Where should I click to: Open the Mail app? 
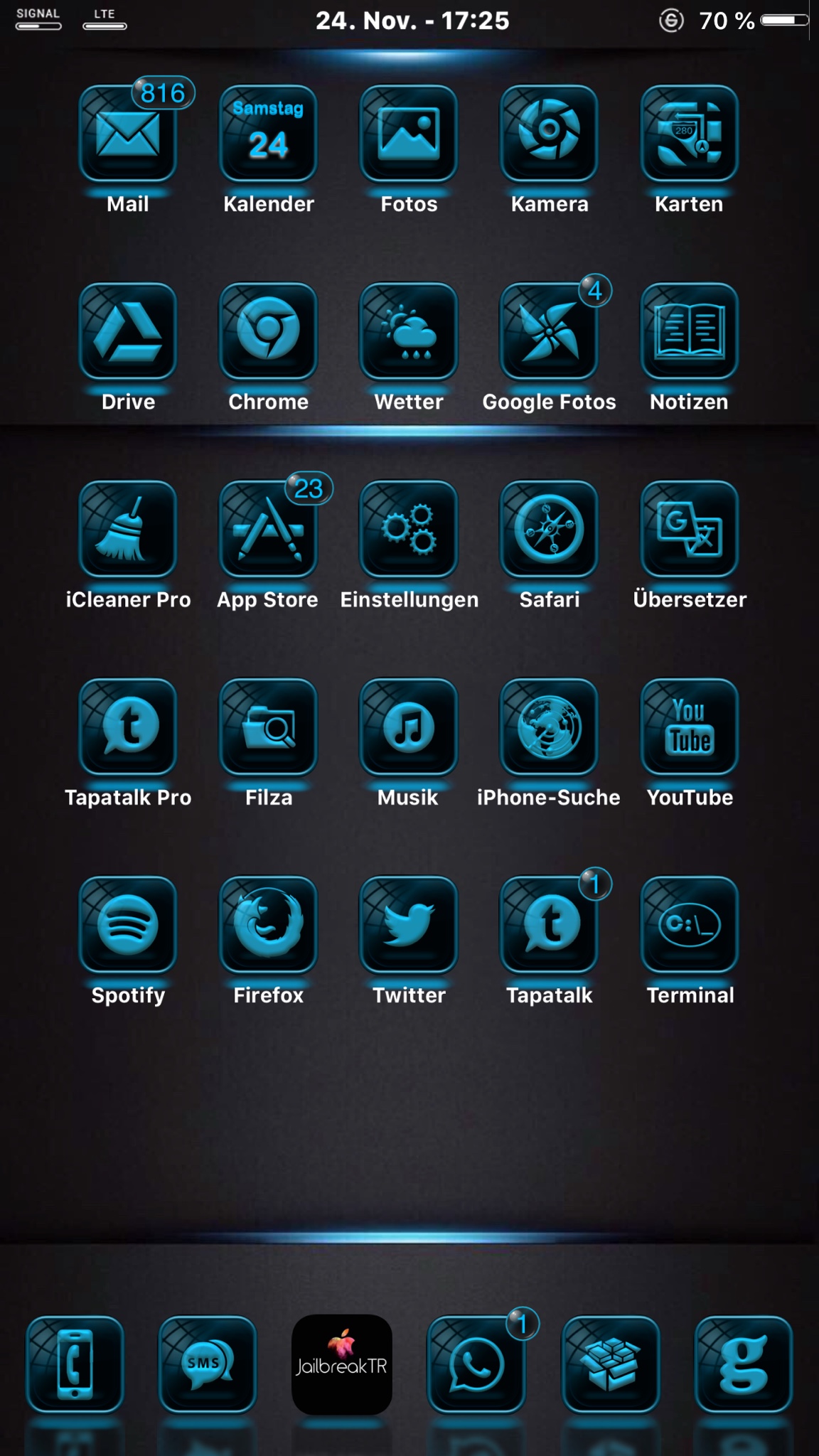click(x=128, y=134)
